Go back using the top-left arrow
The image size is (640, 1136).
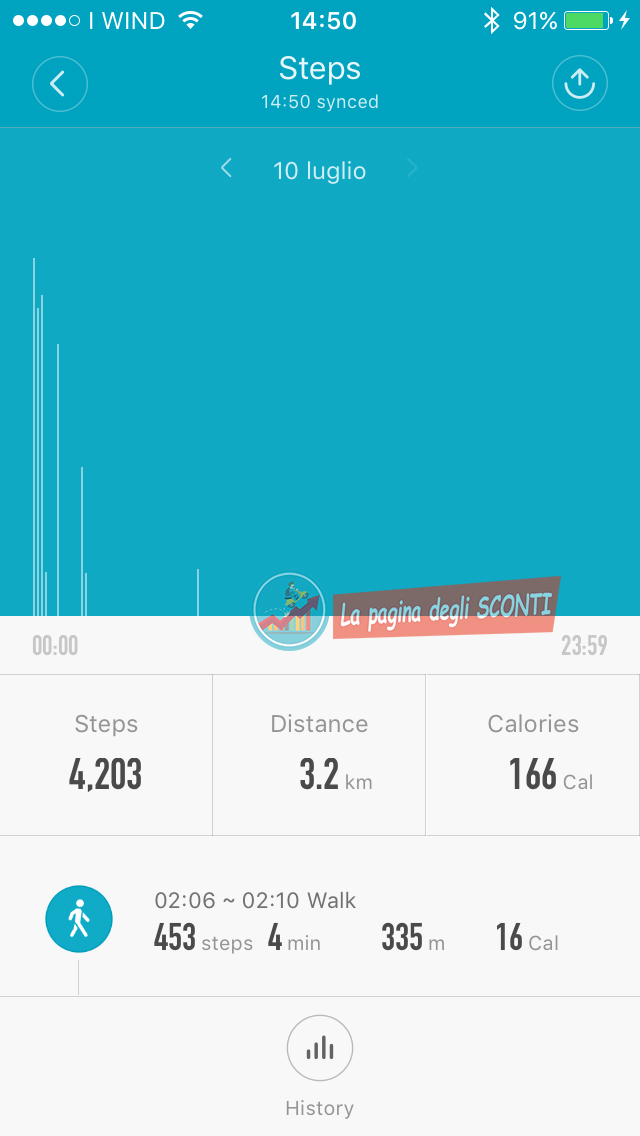point(59,84)
